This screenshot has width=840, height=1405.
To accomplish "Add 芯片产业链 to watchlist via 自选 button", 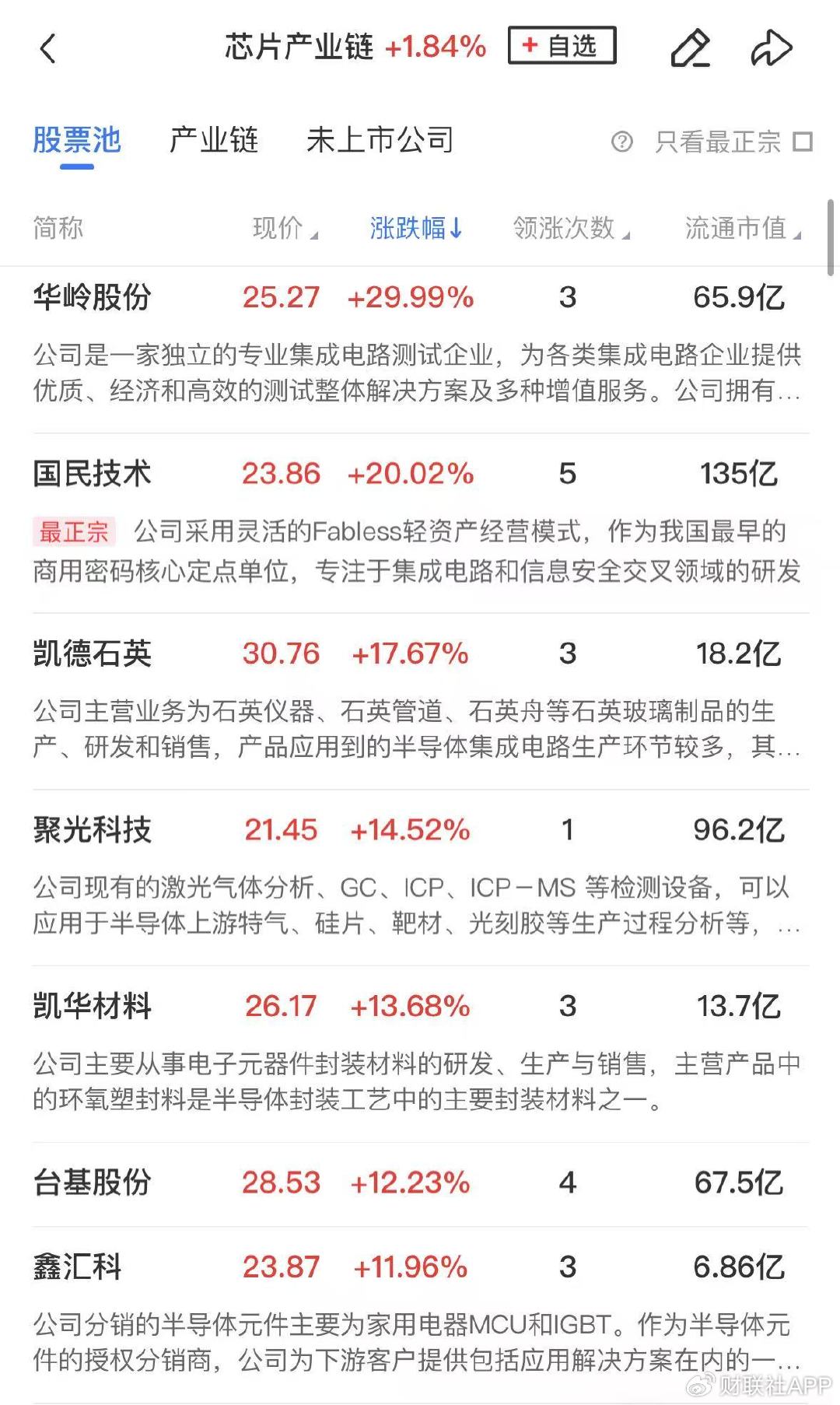I will (x=562, y=46).
